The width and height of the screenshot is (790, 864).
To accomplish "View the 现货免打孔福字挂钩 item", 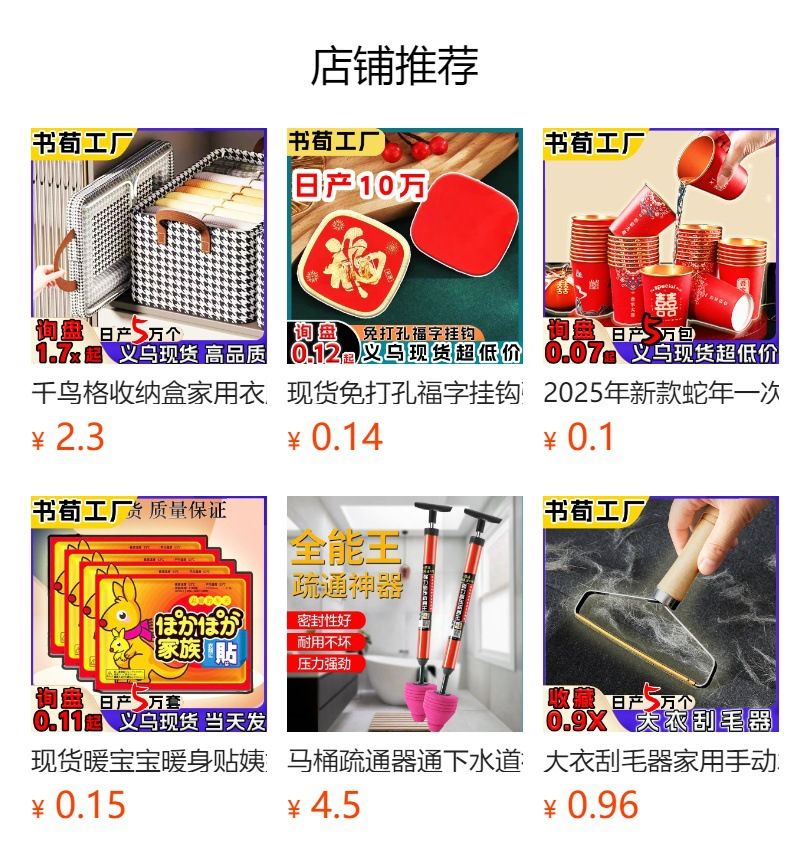I will tap(405, 247).
